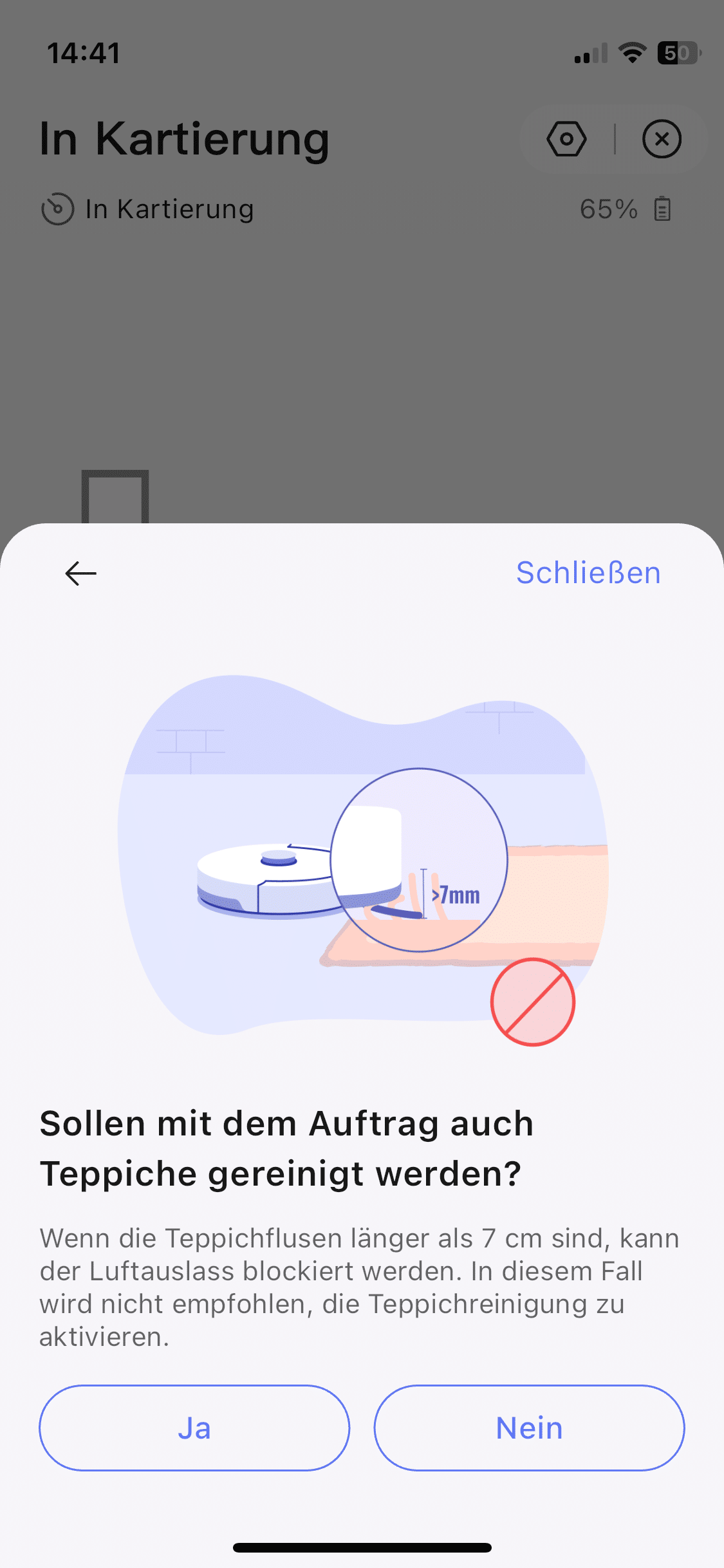The image size is (724, 1568).
Task: Choose Ja to clean carpets
Action: point(194,1428)
